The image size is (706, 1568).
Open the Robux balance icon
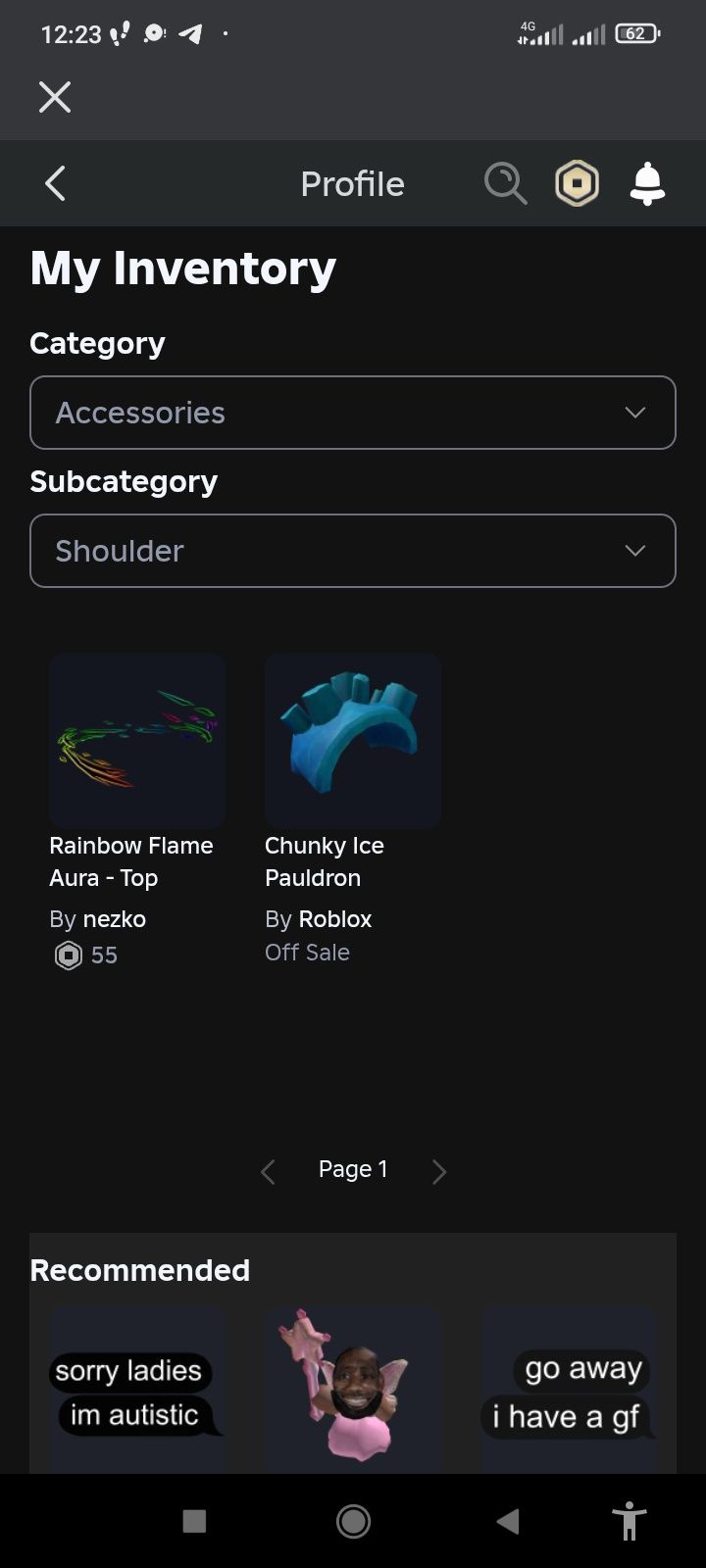pos(577,183)
